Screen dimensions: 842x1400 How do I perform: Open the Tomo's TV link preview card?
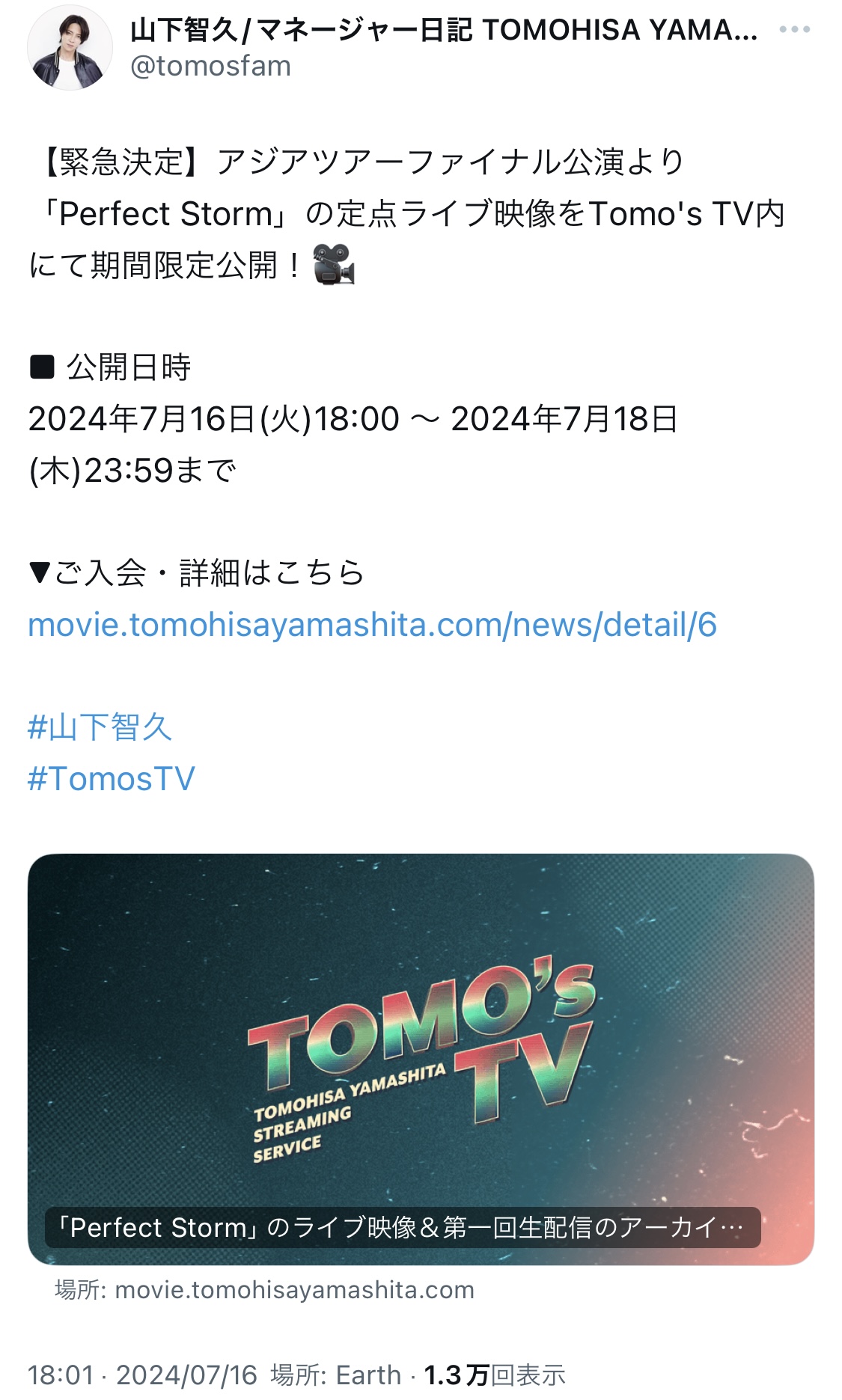tap(421, 1060)
